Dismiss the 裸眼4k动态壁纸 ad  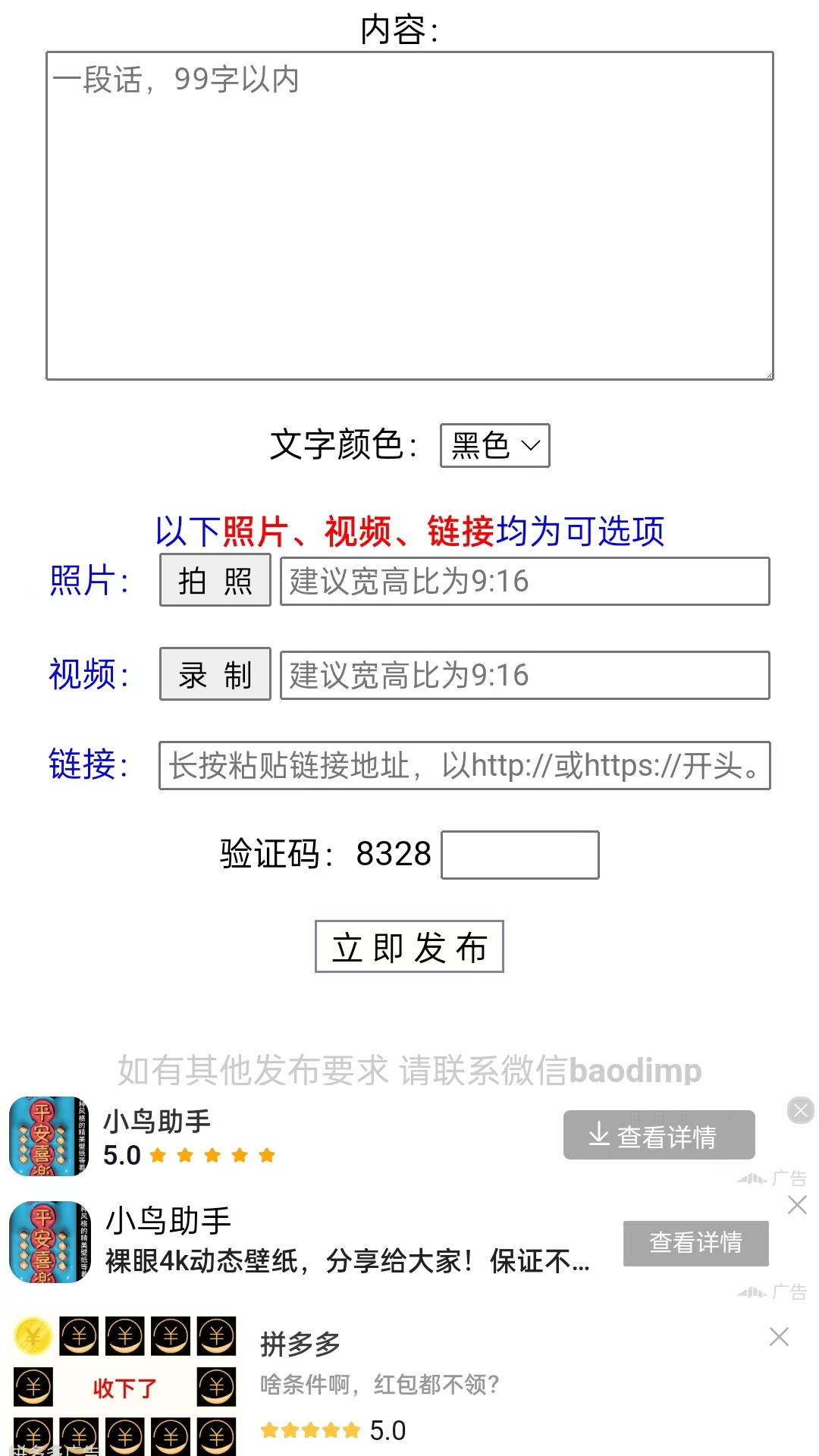point(797,1205)
